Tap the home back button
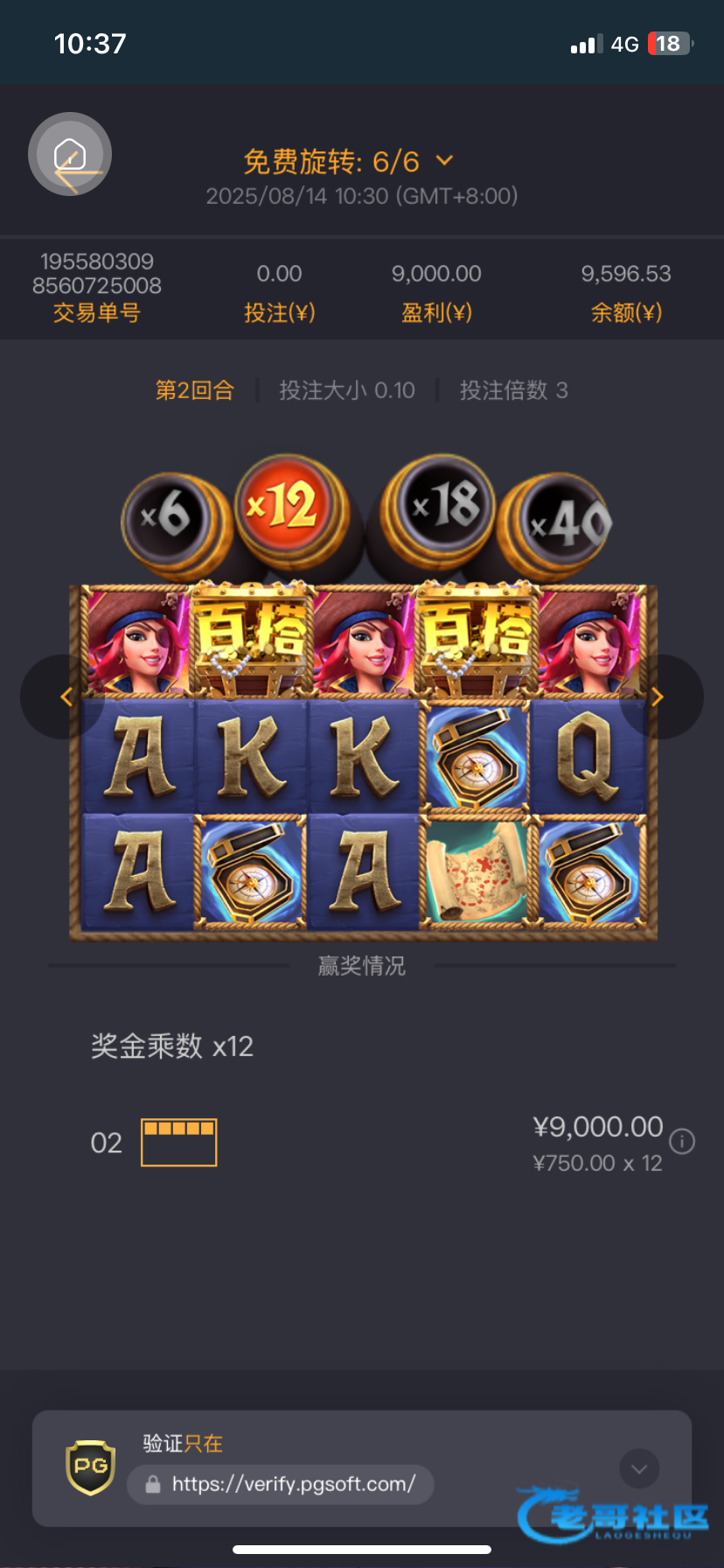This screenshot has width=724, height=1568. [70, 155]
